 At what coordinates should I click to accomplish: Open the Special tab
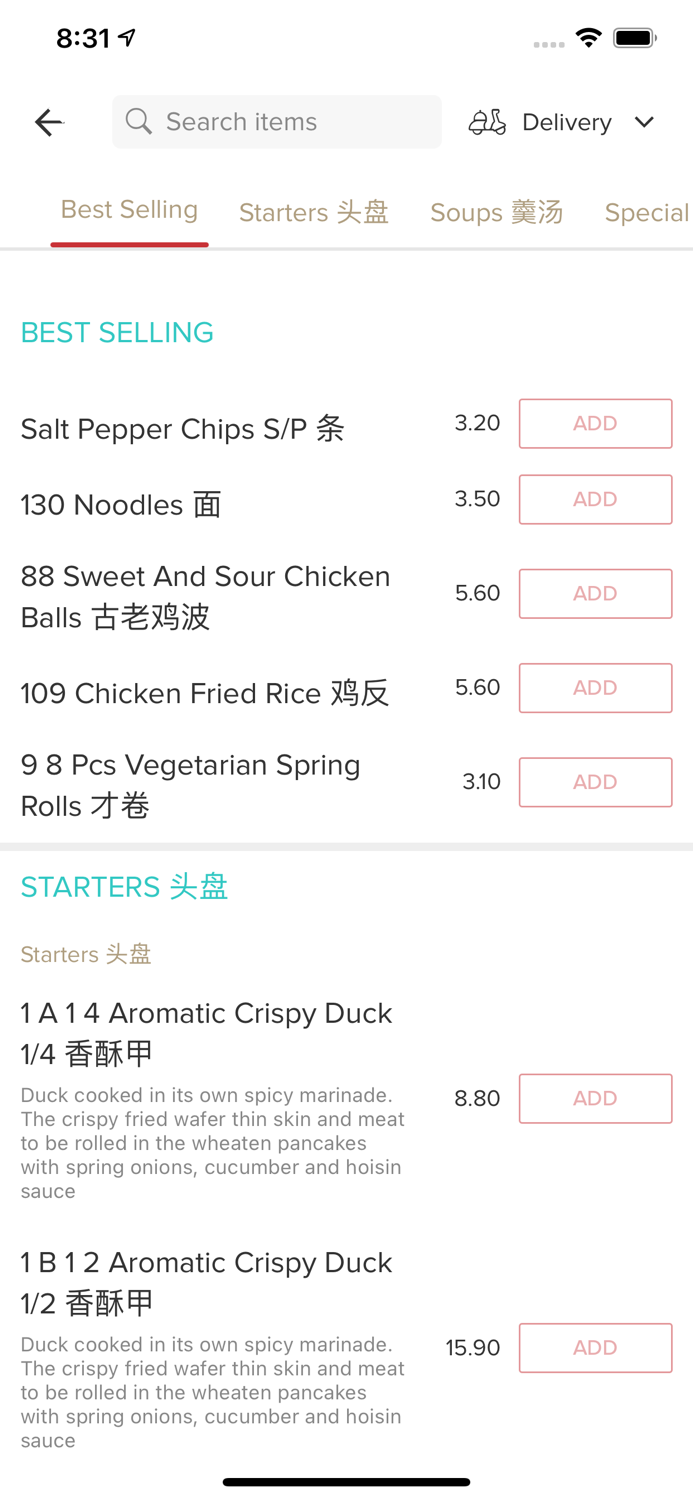click(648, 212)
